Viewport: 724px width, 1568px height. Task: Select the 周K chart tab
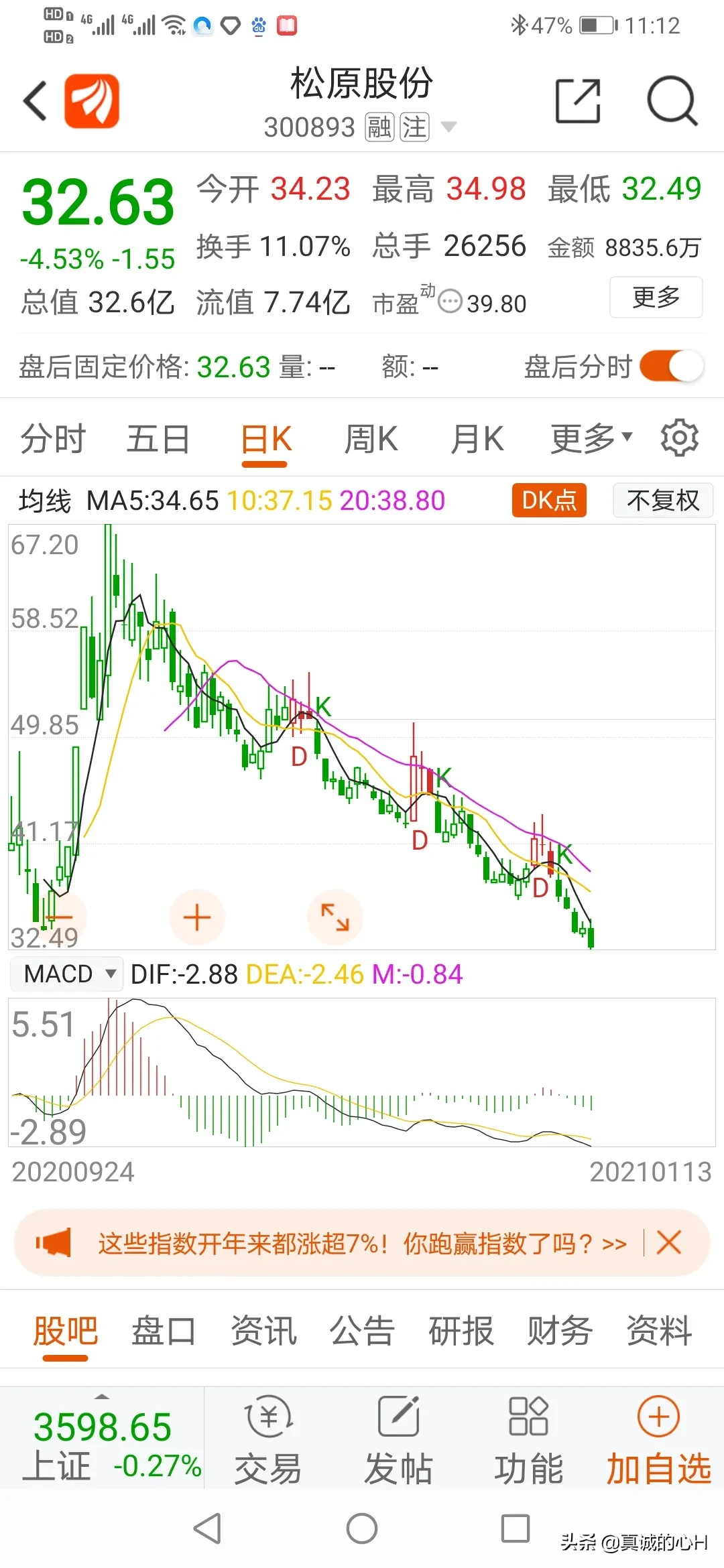coord(371,440)
